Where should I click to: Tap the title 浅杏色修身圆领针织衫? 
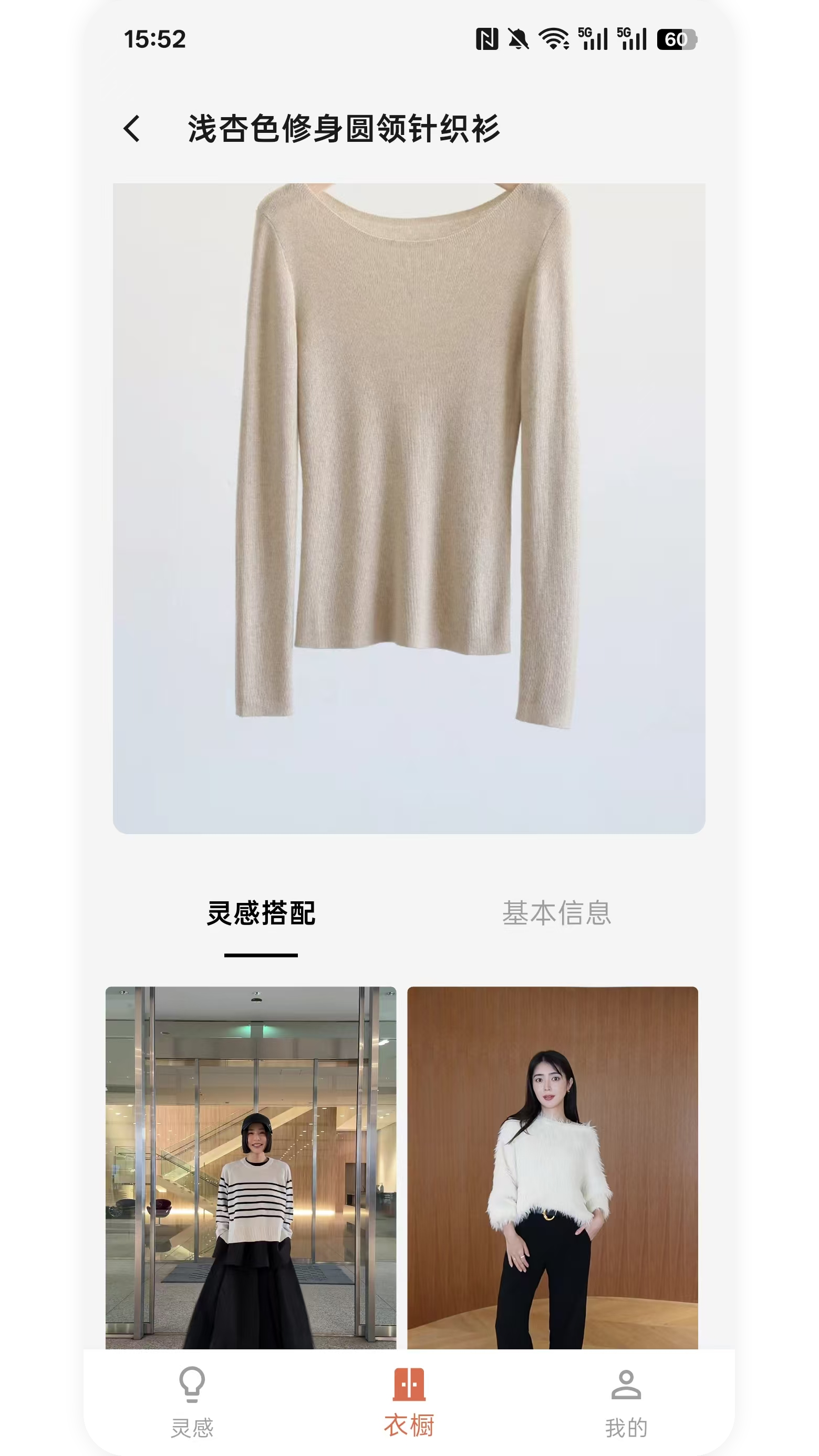(x=345, y=129)
